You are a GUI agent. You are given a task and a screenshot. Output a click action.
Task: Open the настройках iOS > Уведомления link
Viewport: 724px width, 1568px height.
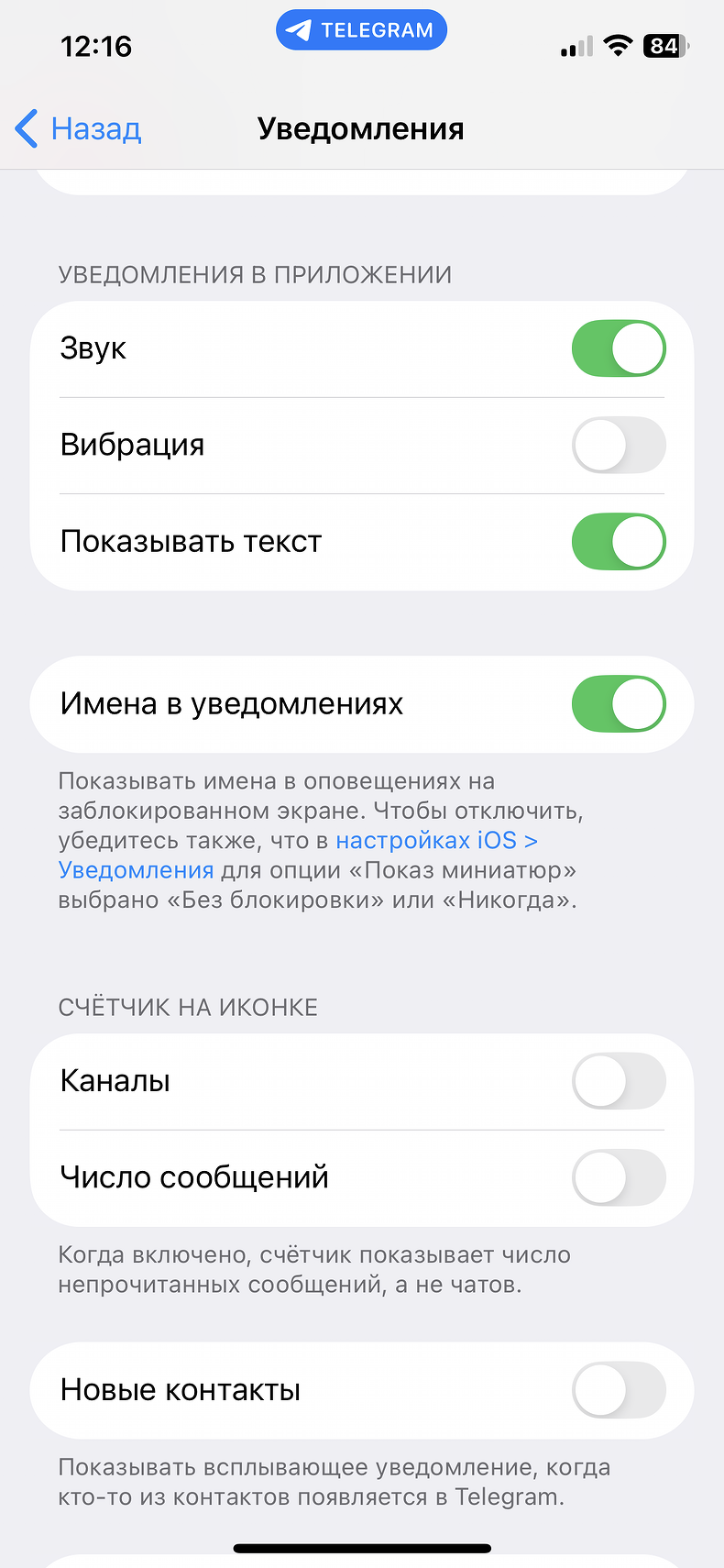point(435,841)
